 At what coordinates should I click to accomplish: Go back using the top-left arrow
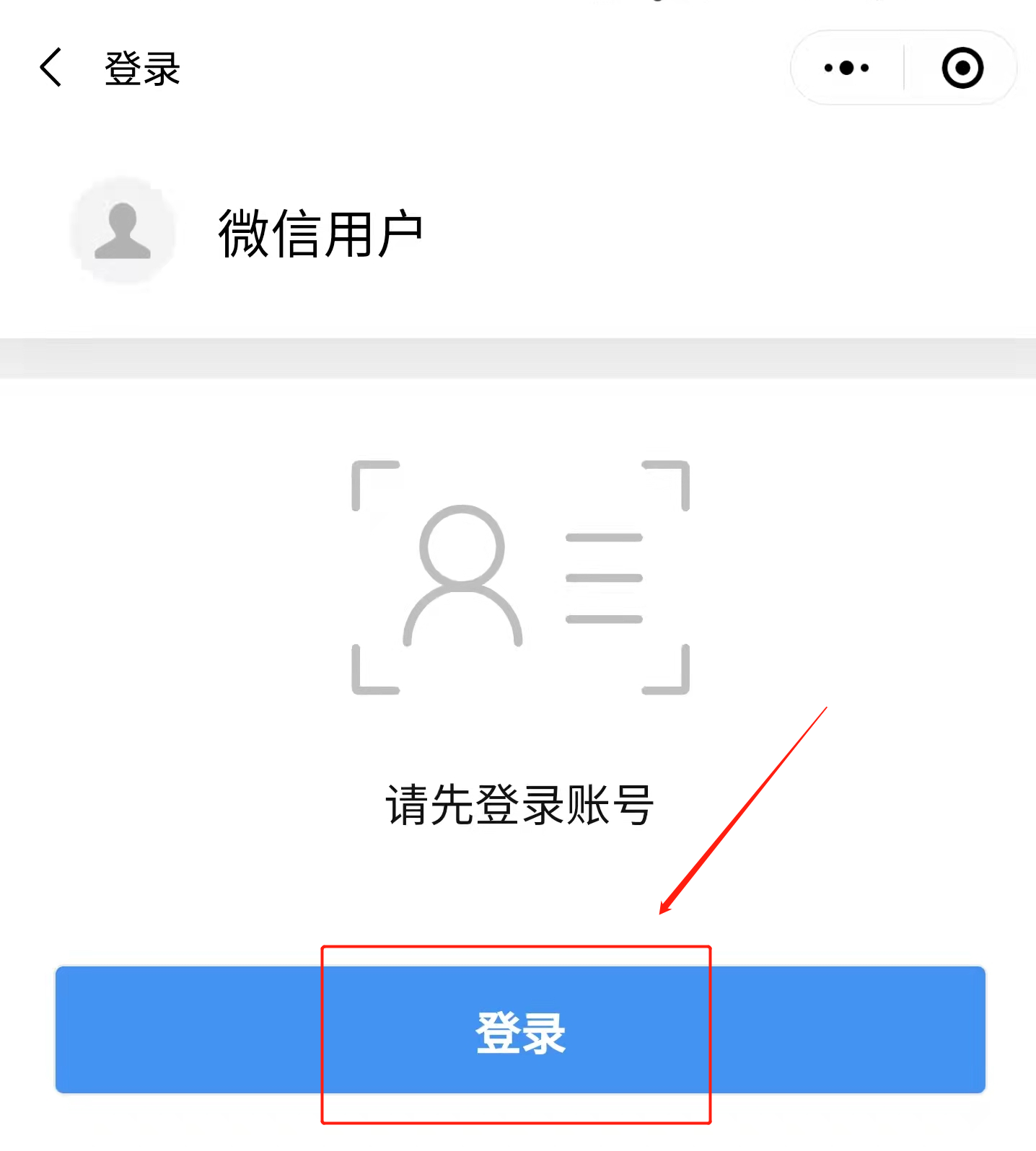pyautogui.click(x=51, y=69)
